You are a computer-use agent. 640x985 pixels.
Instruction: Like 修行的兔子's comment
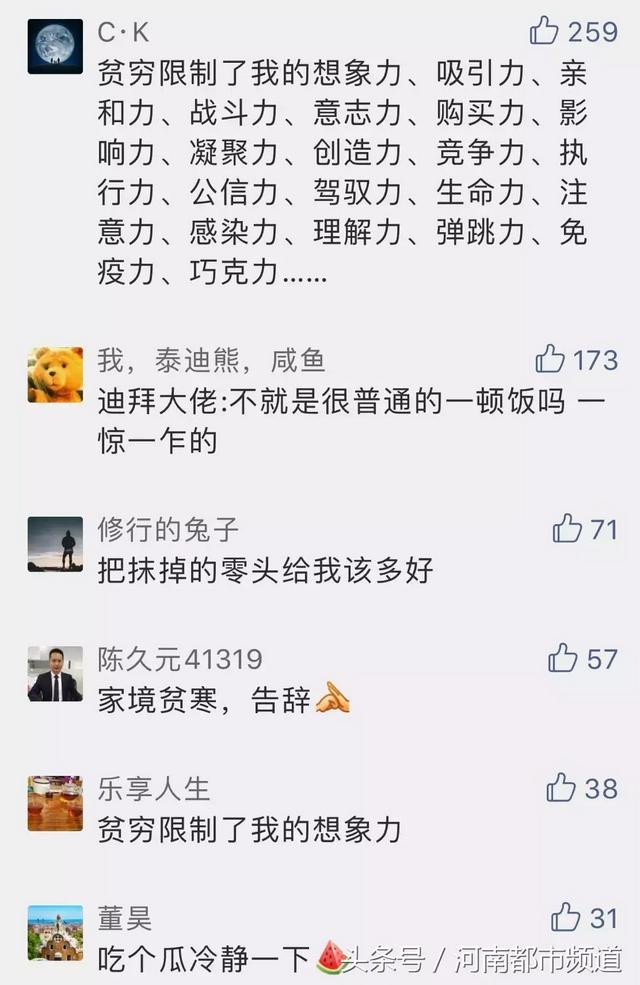(x=567, y=529)
